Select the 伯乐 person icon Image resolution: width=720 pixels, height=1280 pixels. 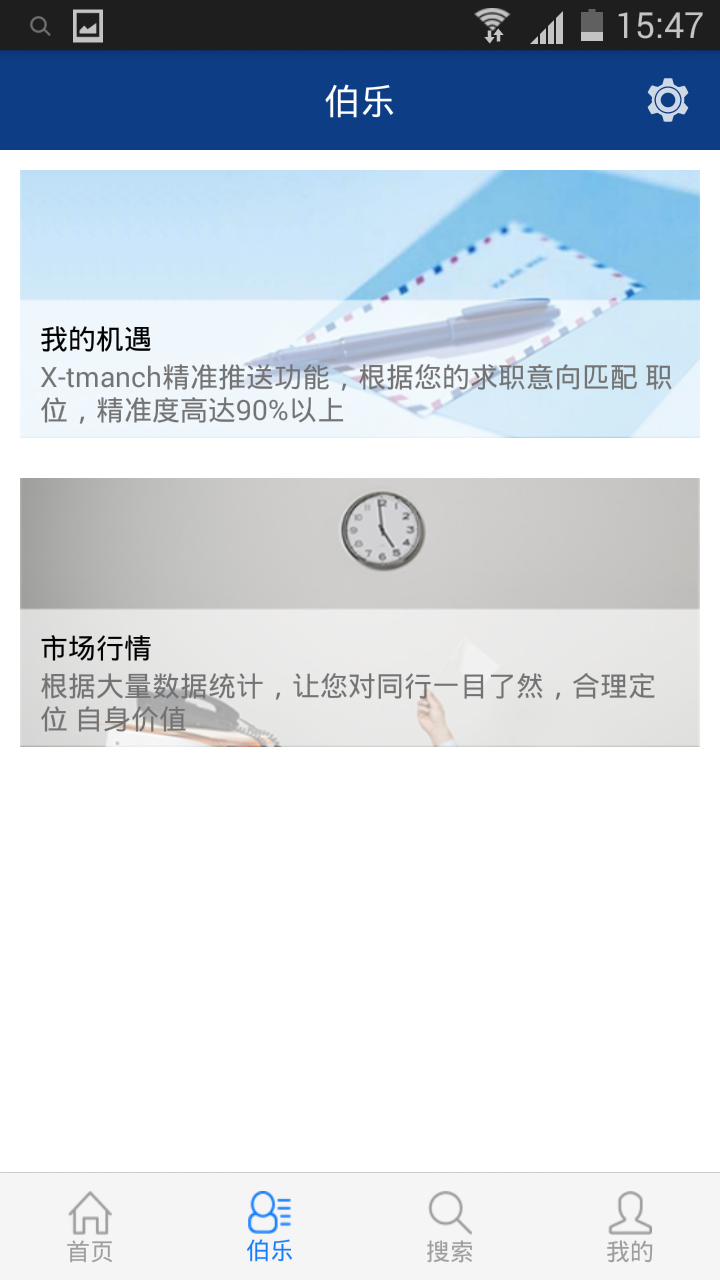pos(268,1212)
